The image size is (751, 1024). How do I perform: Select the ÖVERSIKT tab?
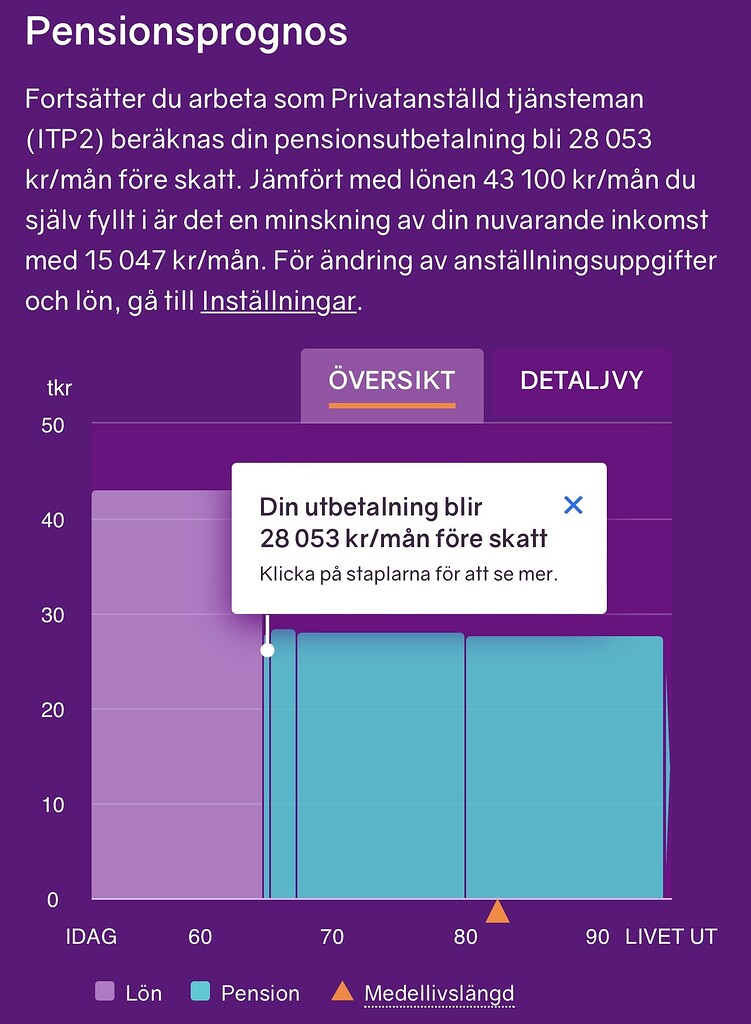coord(392,381)
